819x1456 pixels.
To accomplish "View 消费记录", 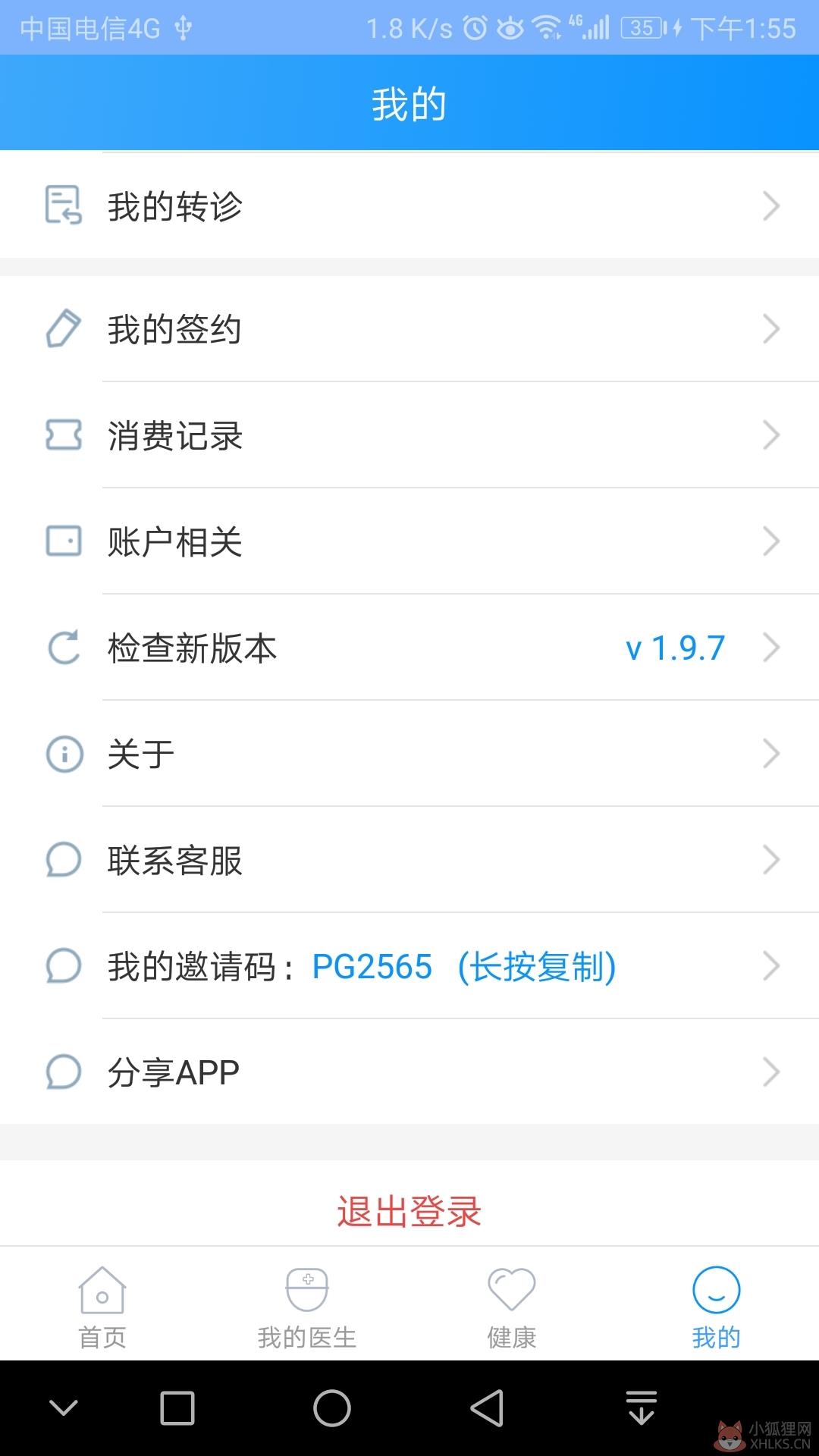I will (409, 435).
